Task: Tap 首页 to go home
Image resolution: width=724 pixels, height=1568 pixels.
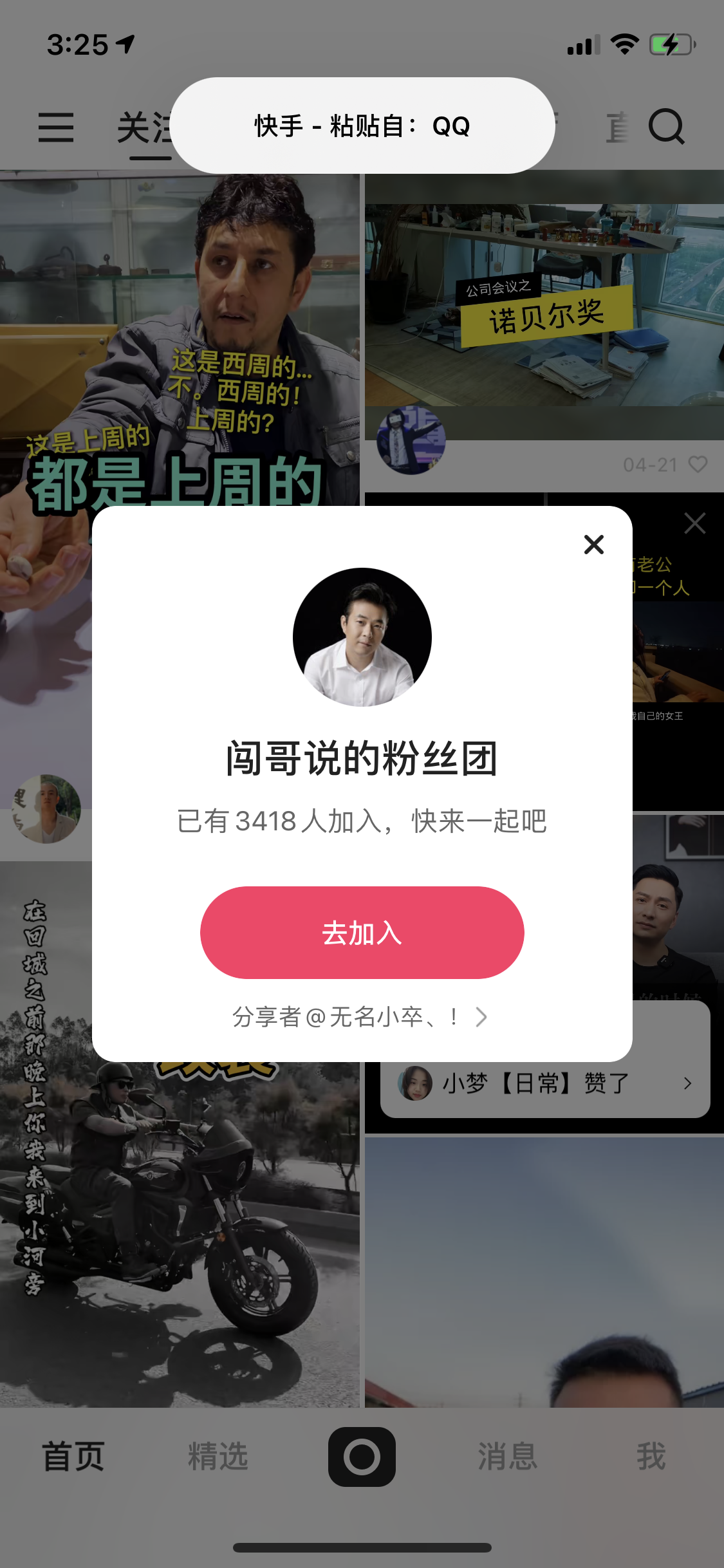Action: [x=73, y=1457]
